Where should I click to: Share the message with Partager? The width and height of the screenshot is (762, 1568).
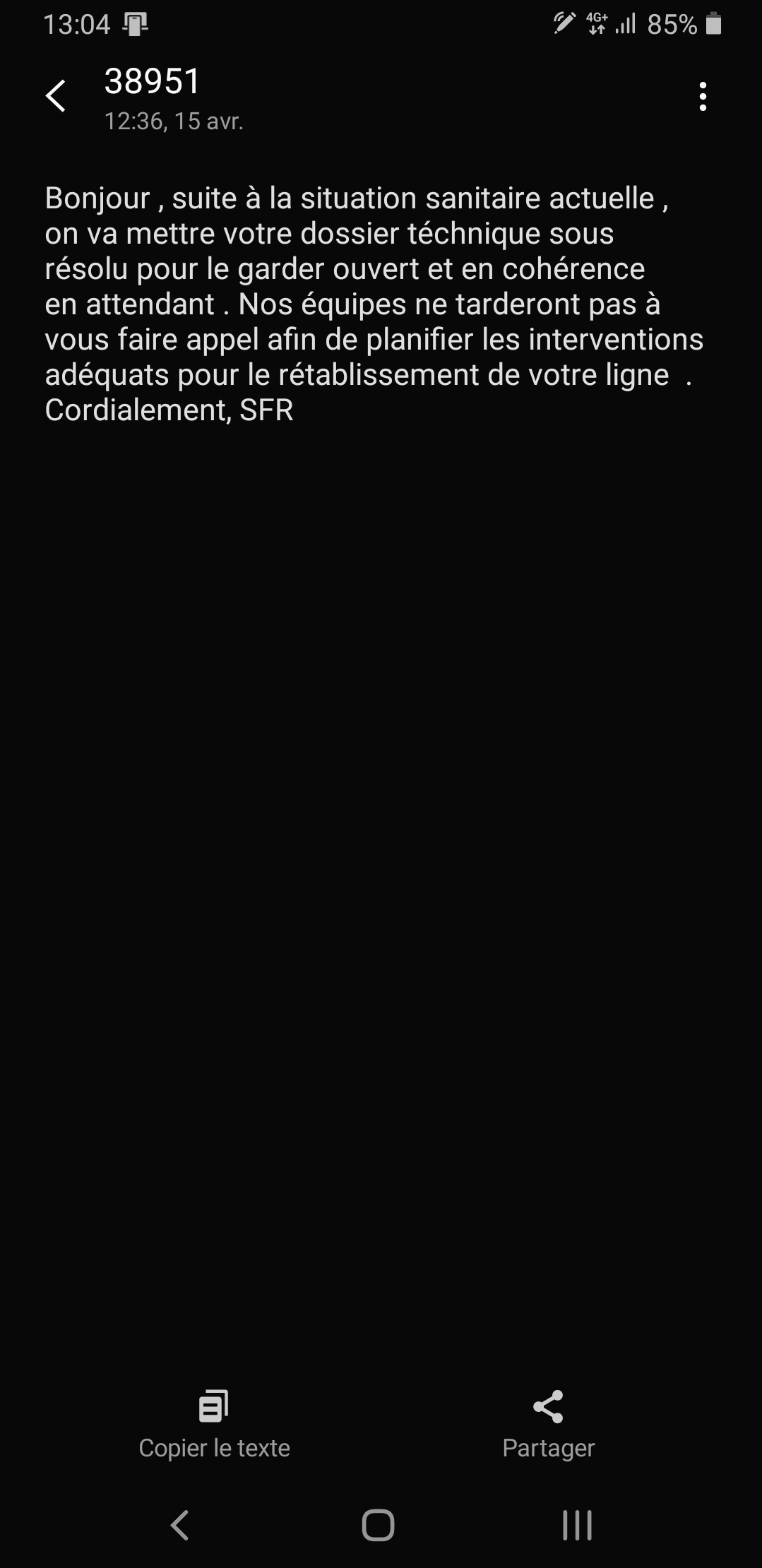click(548, 1423)
